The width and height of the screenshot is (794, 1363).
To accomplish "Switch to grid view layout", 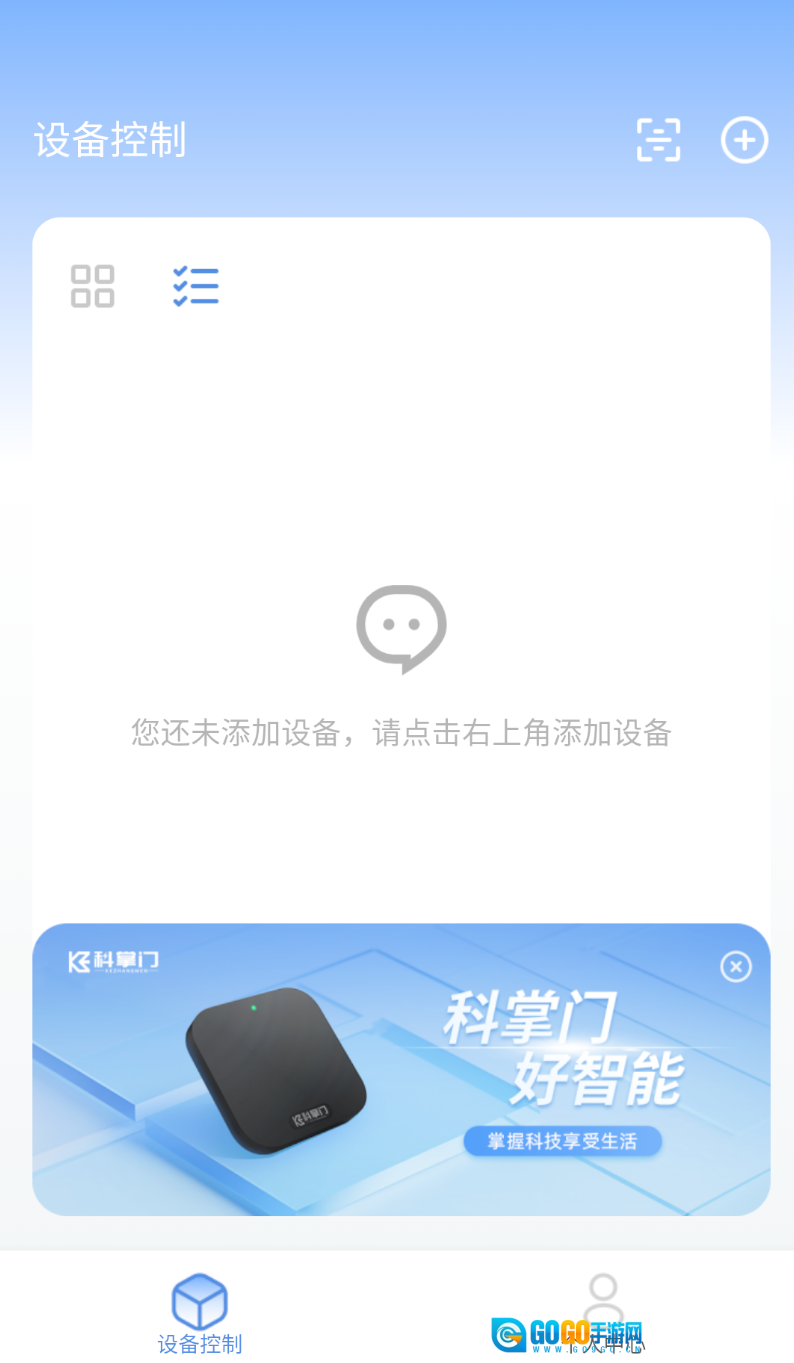I will [x=93, y=286].
